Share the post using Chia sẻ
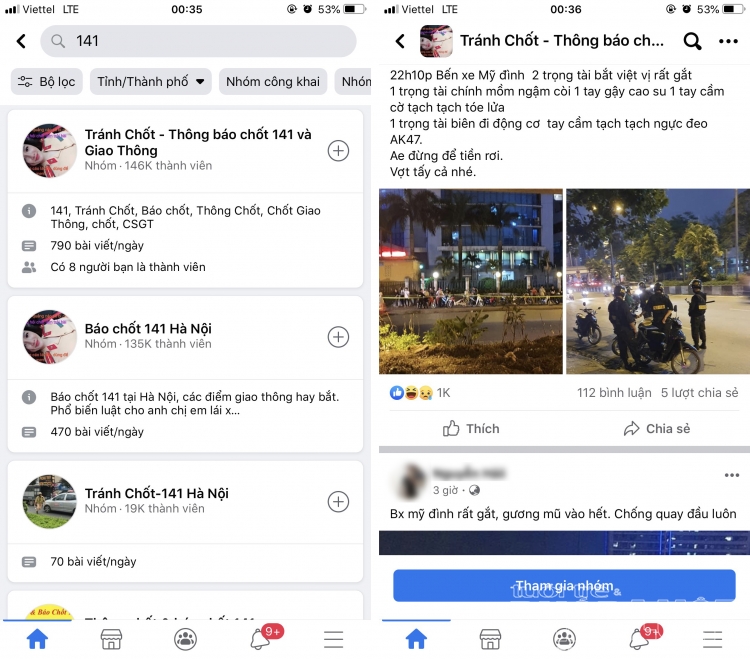750x659 pixels. 656,428
